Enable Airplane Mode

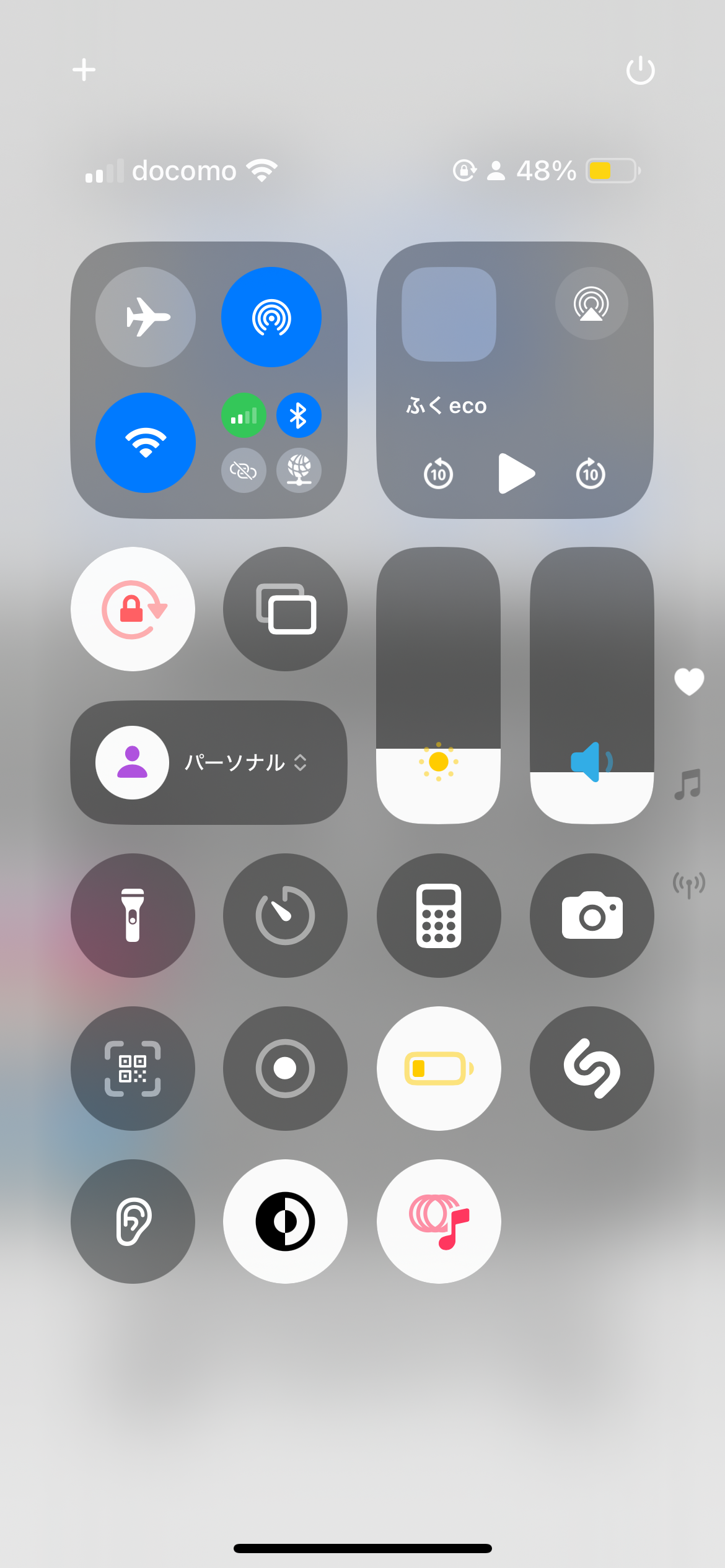(146, 317)
